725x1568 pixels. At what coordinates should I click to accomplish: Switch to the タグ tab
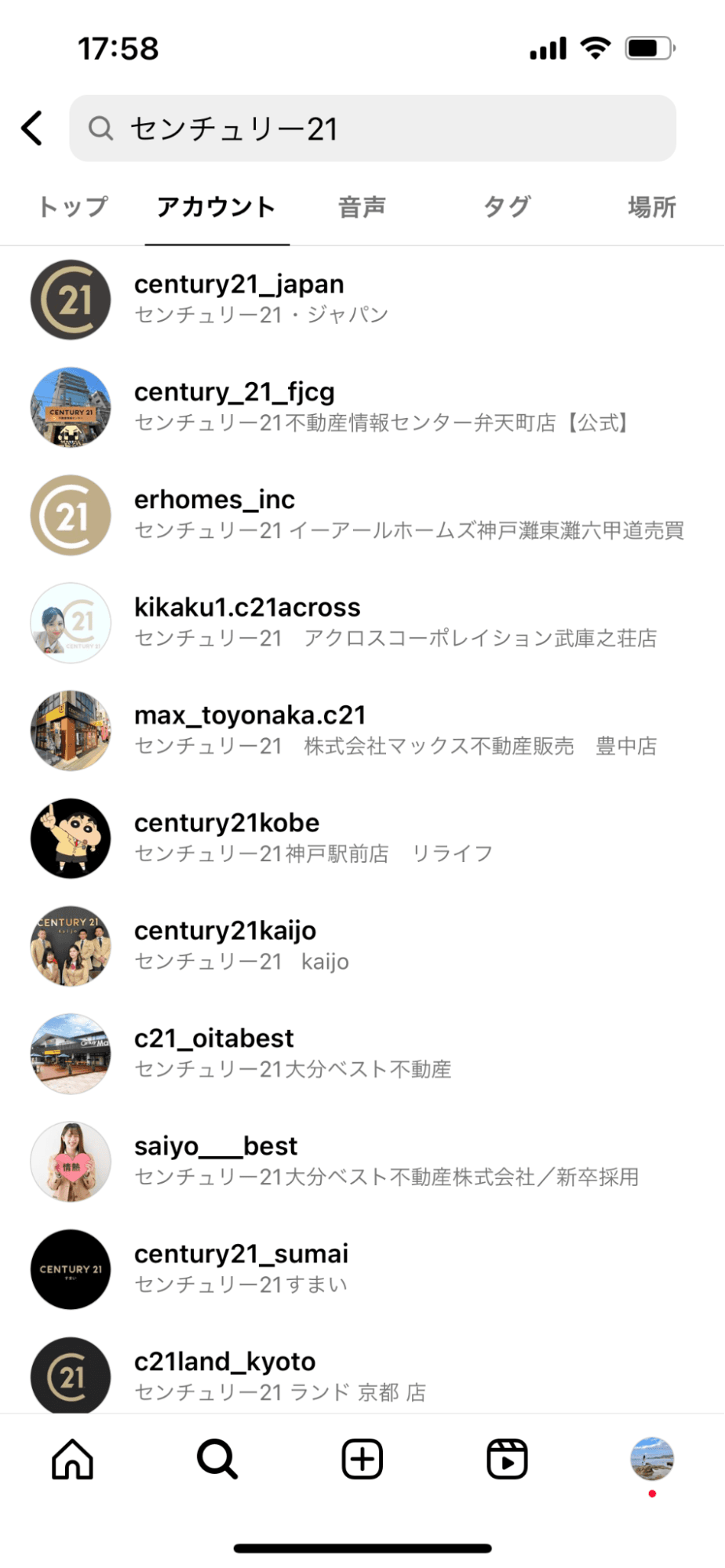507,207
